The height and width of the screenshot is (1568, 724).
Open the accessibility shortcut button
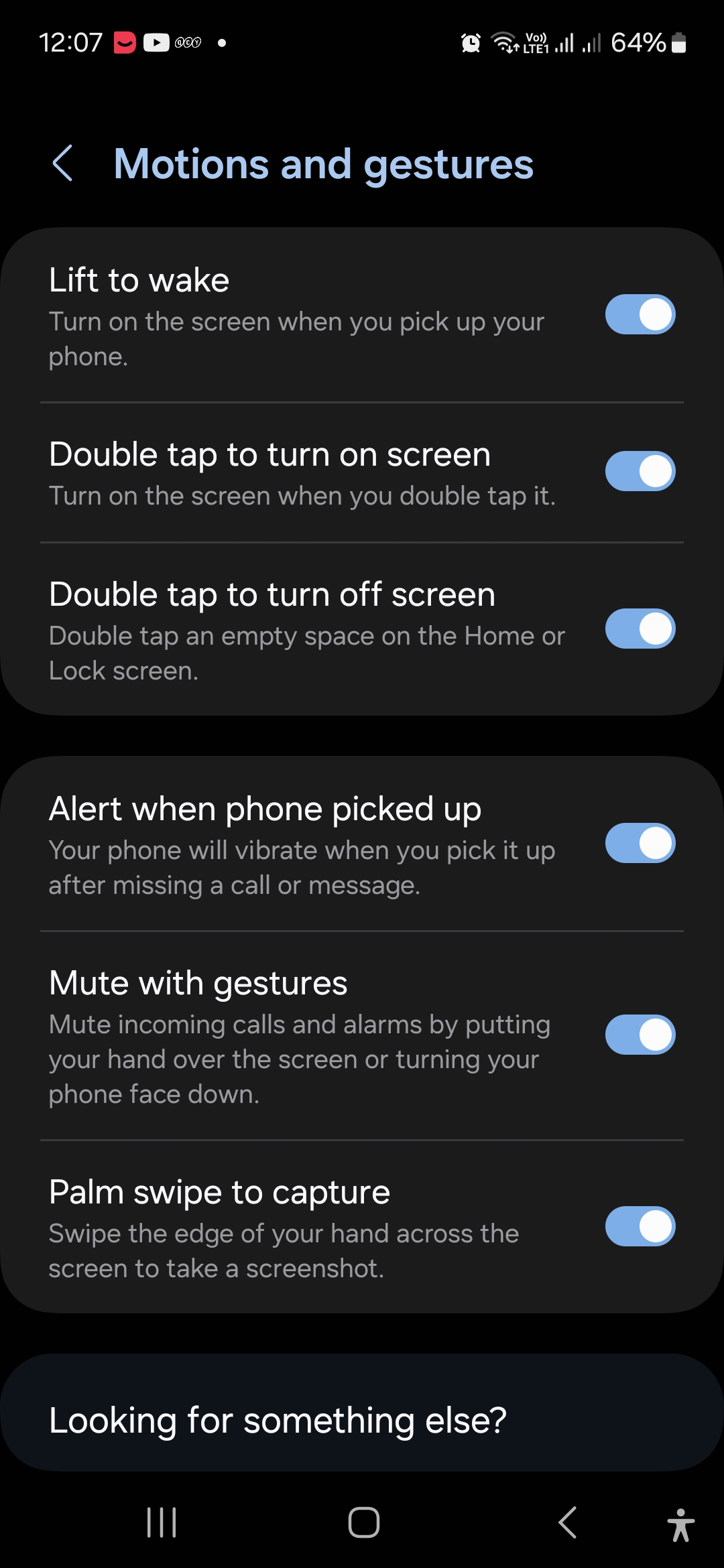pos(680,1524)
